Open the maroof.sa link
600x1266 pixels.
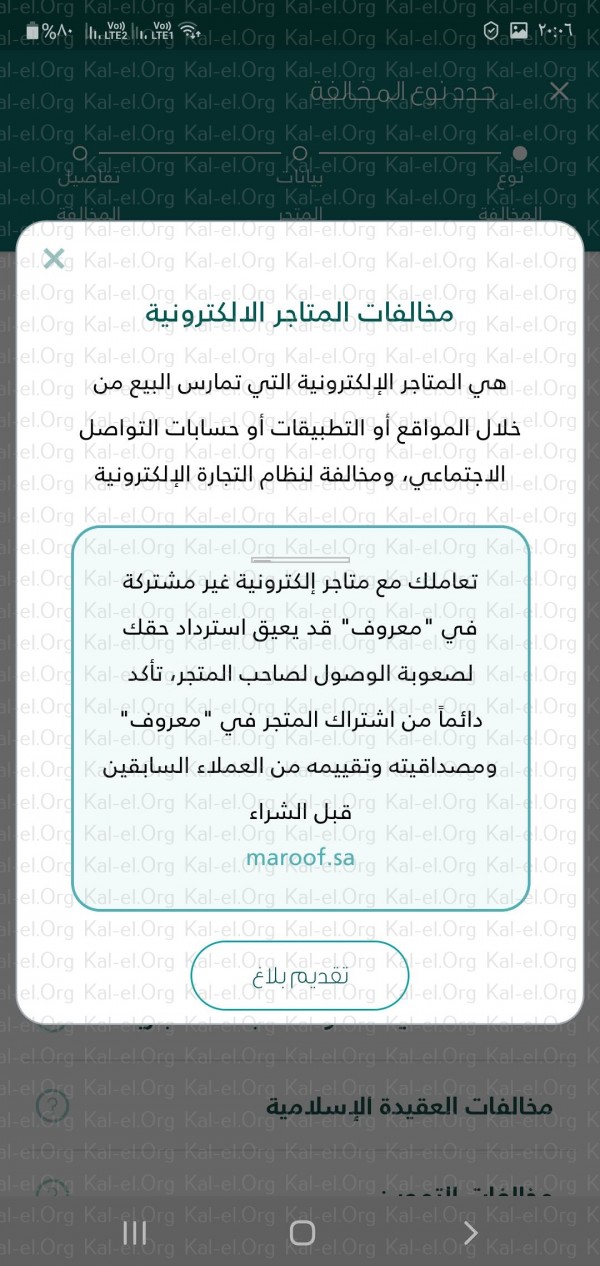pyautogui.click(x=300, y=860)
